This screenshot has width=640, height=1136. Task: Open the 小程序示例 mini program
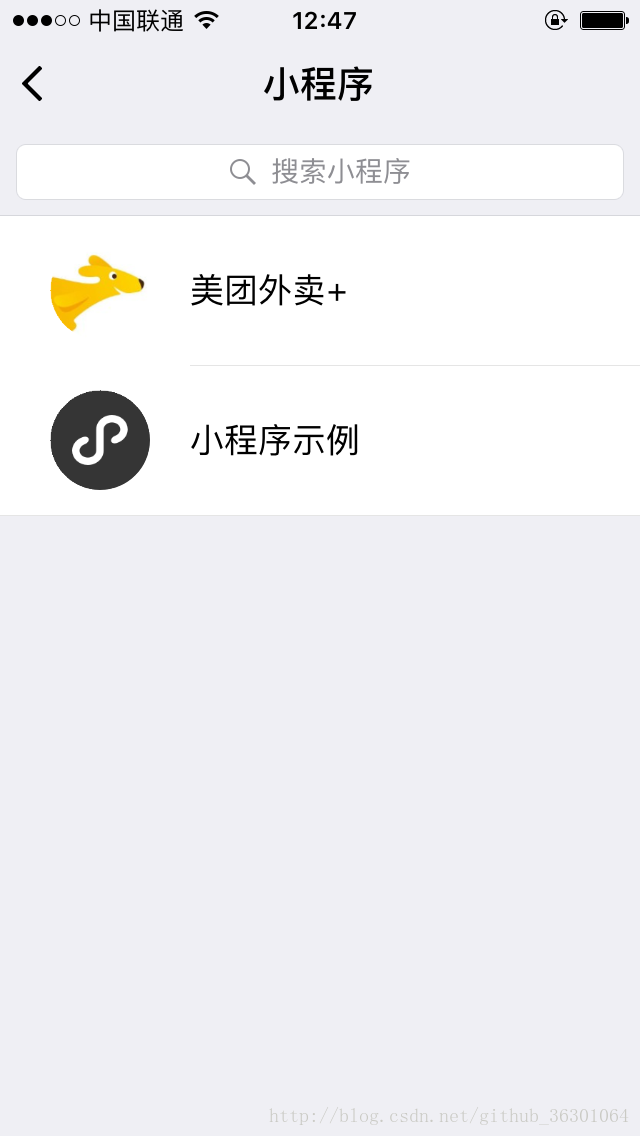(x=320, y=440)
